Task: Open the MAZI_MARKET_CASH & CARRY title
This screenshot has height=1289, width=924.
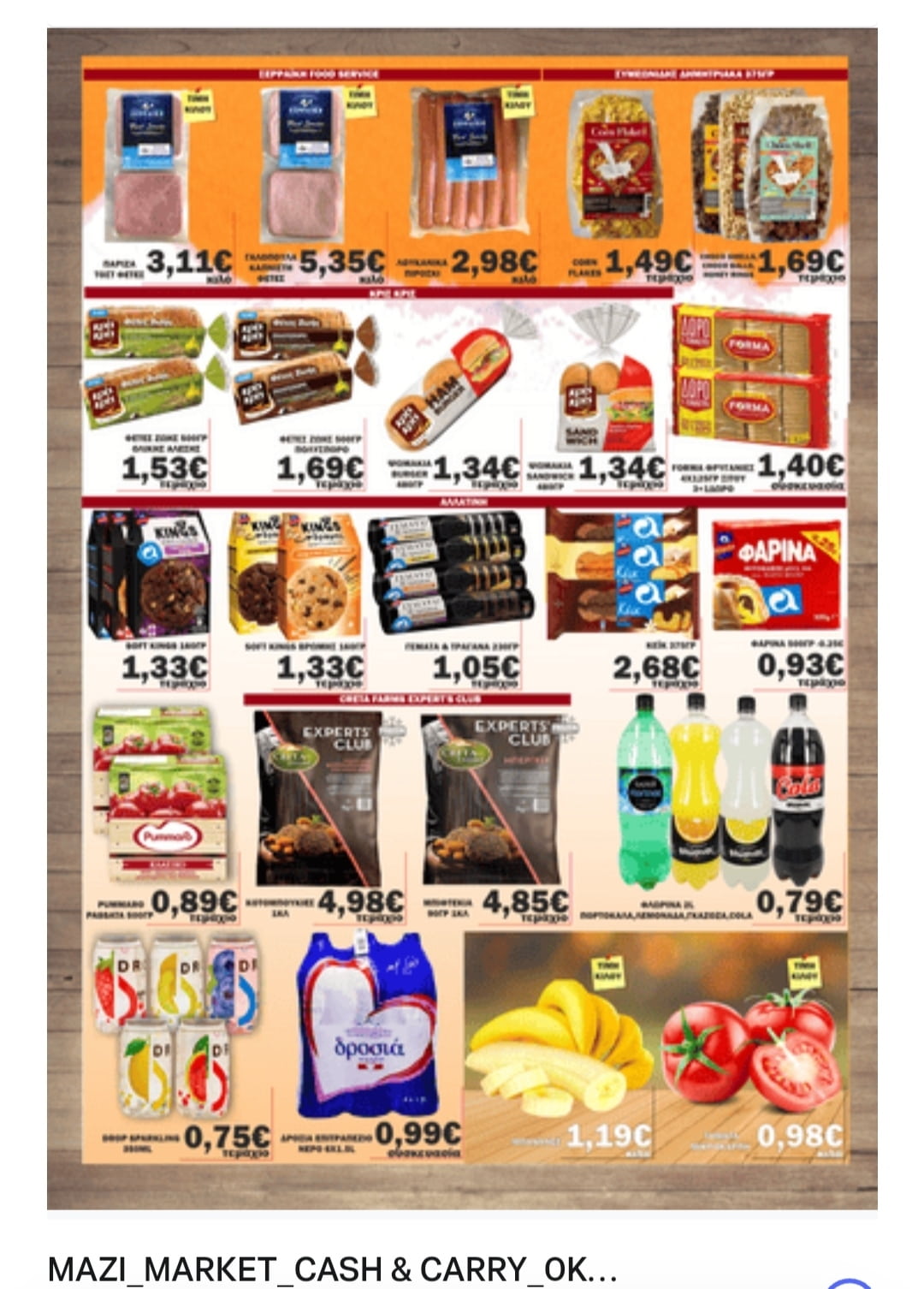Action: point(332,1268)
